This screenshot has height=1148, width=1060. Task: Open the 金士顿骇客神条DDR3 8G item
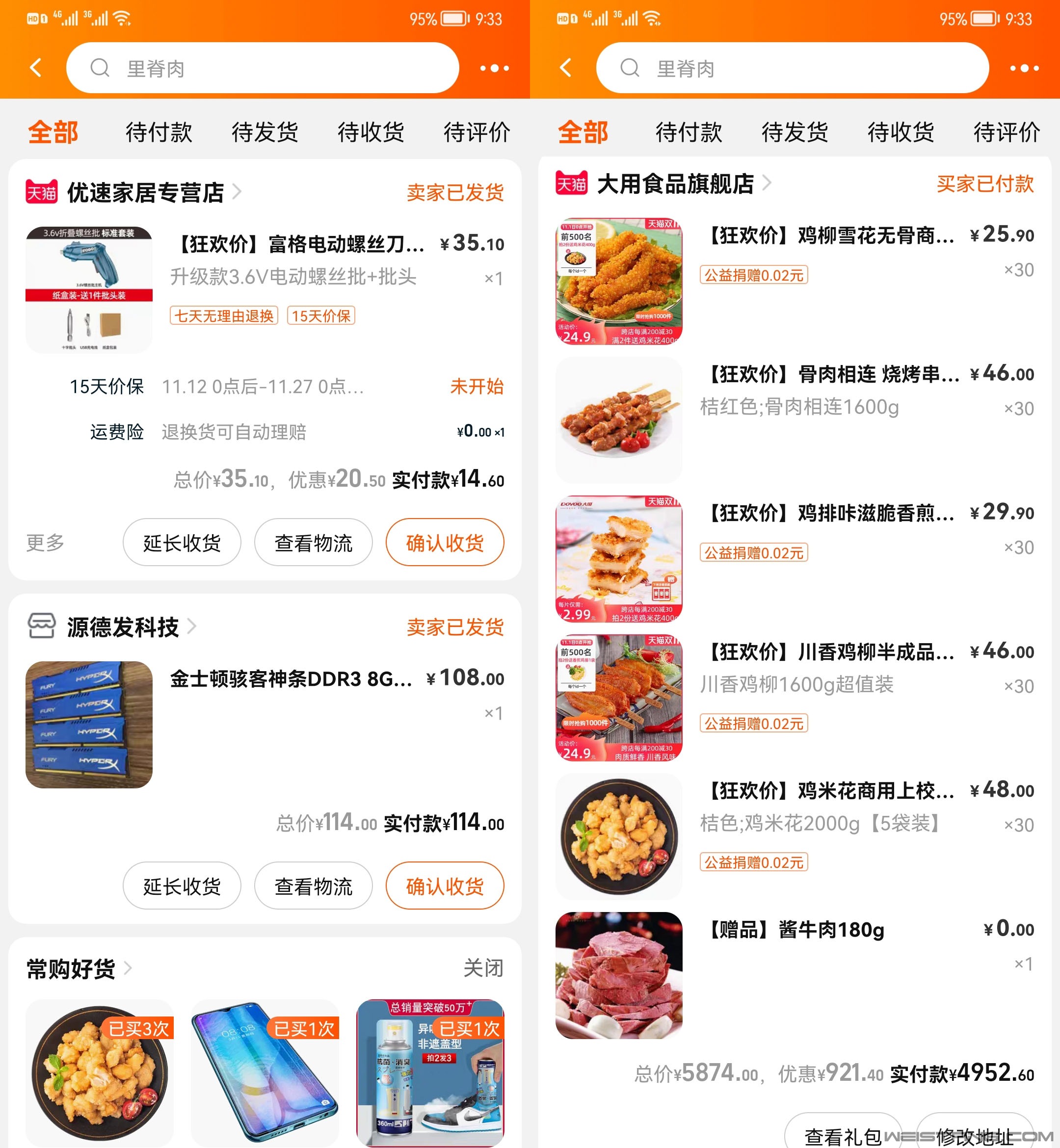pos(291,679)
